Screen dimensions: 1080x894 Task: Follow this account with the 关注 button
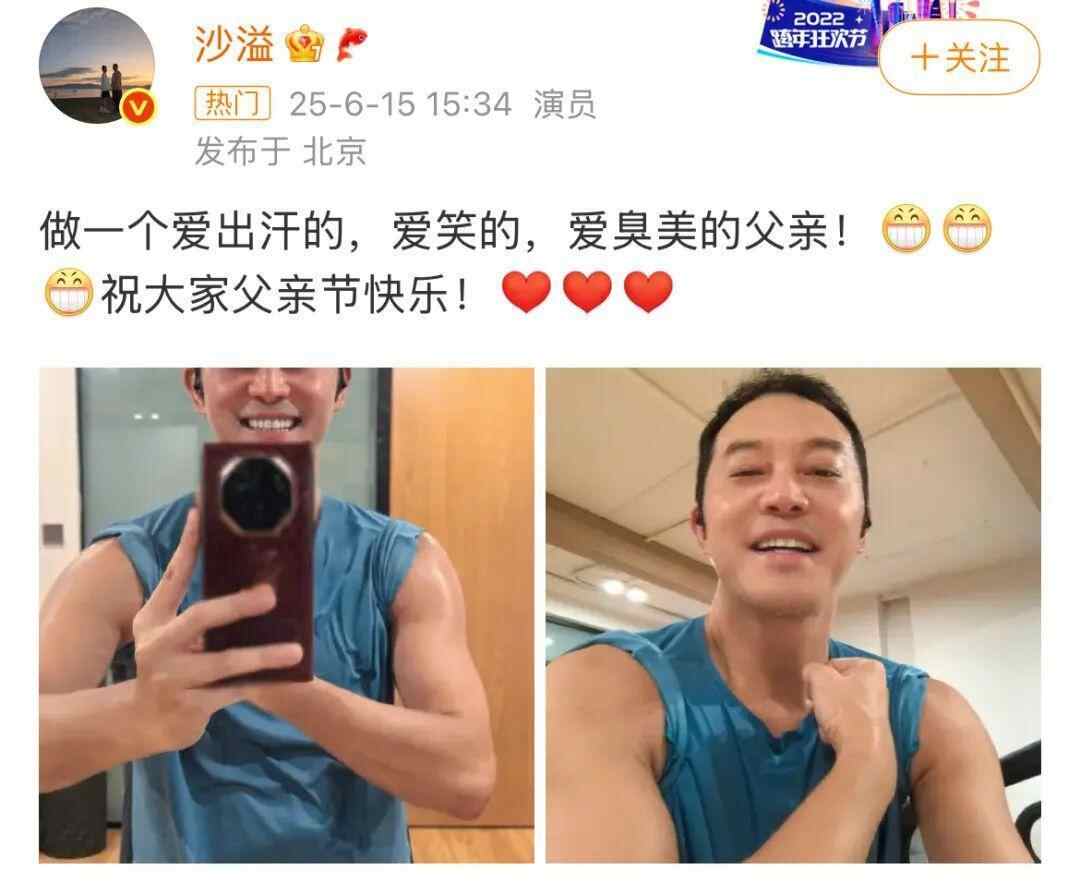coord(959,58)
